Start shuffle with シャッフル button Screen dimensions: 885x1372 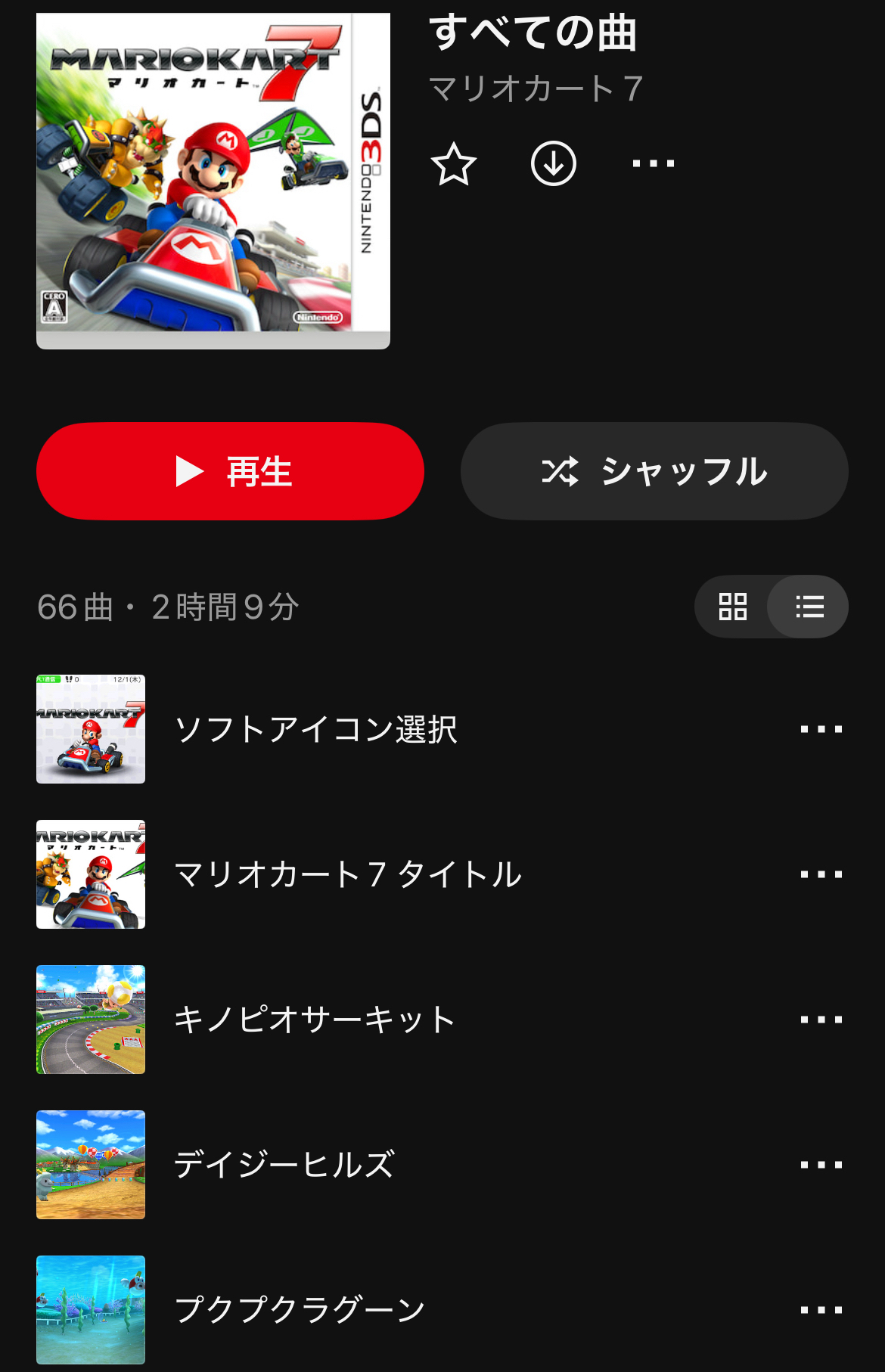(654, 471)
